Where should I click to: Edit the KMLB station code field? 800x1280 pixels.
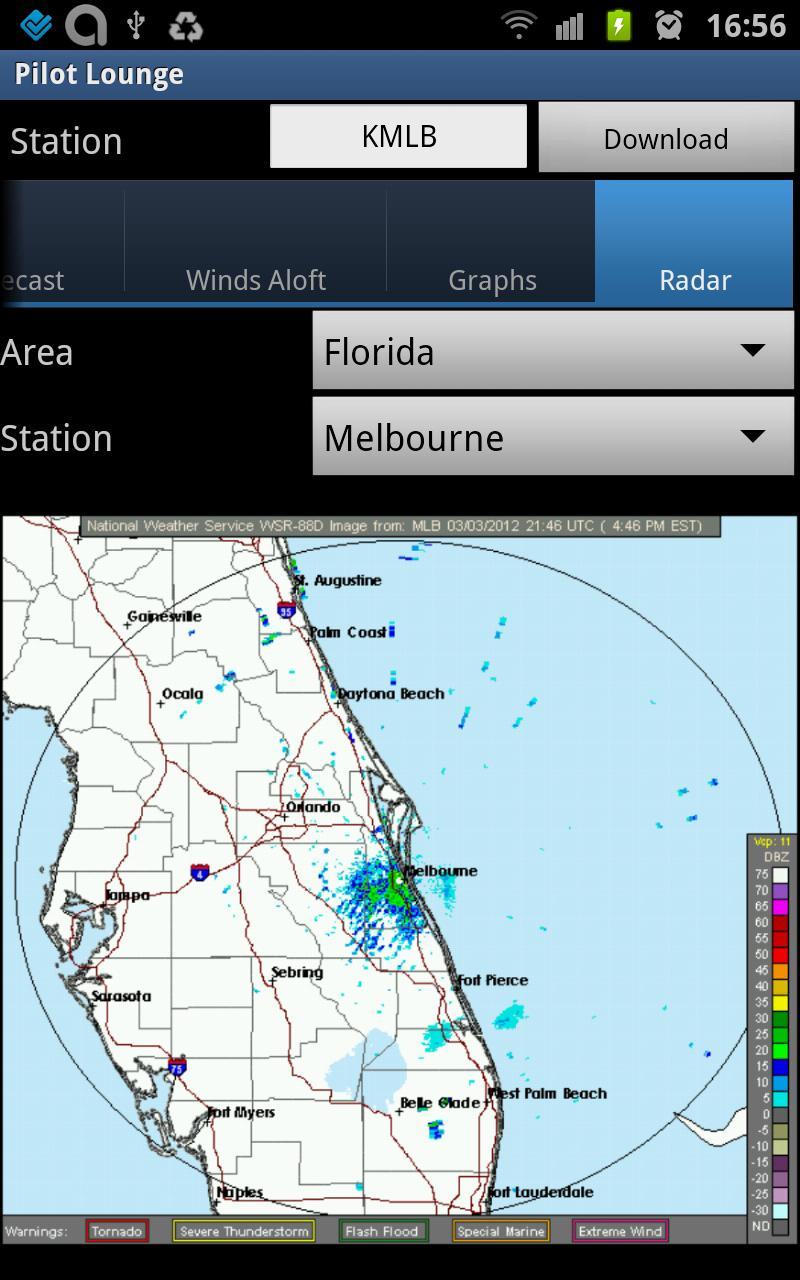tap(398, 137)
